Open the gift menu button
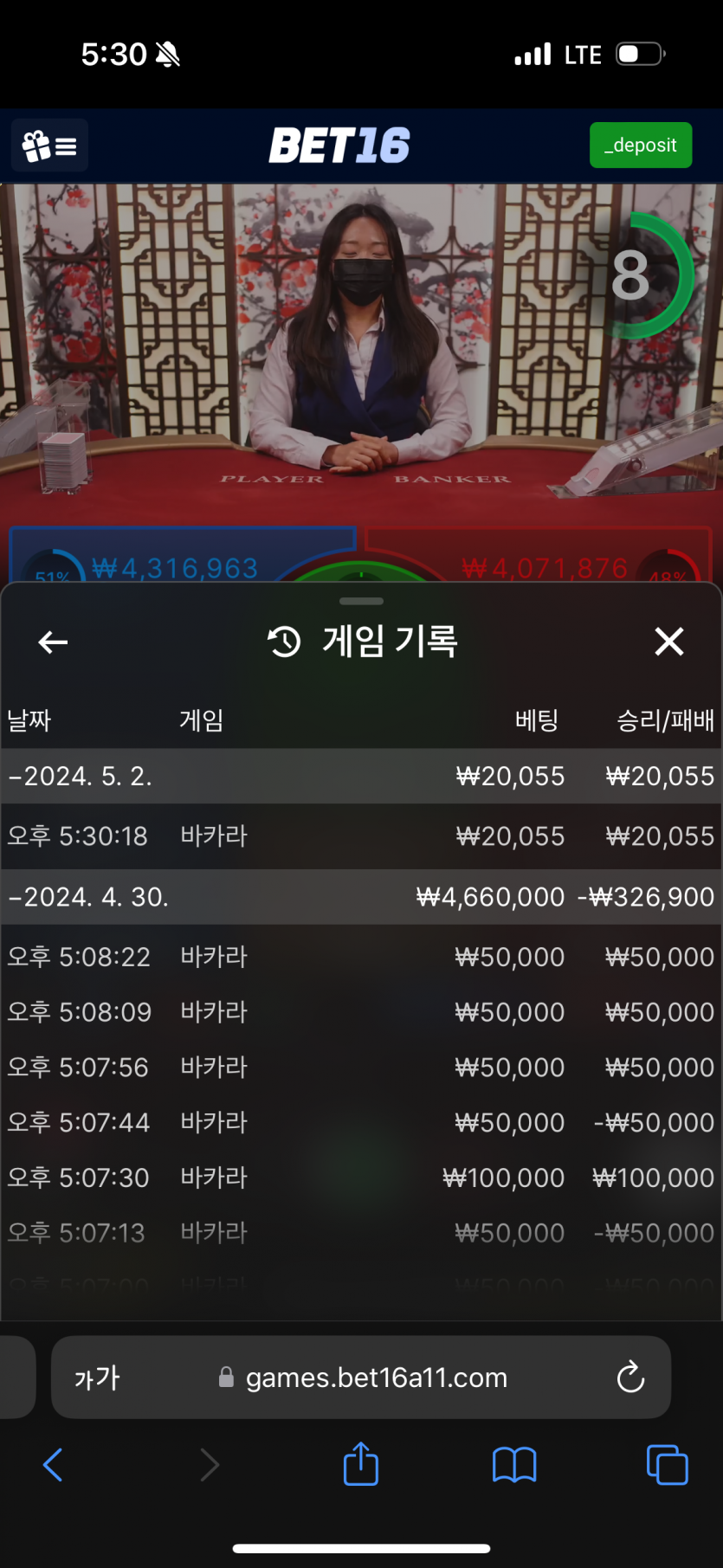 point(49,145)
